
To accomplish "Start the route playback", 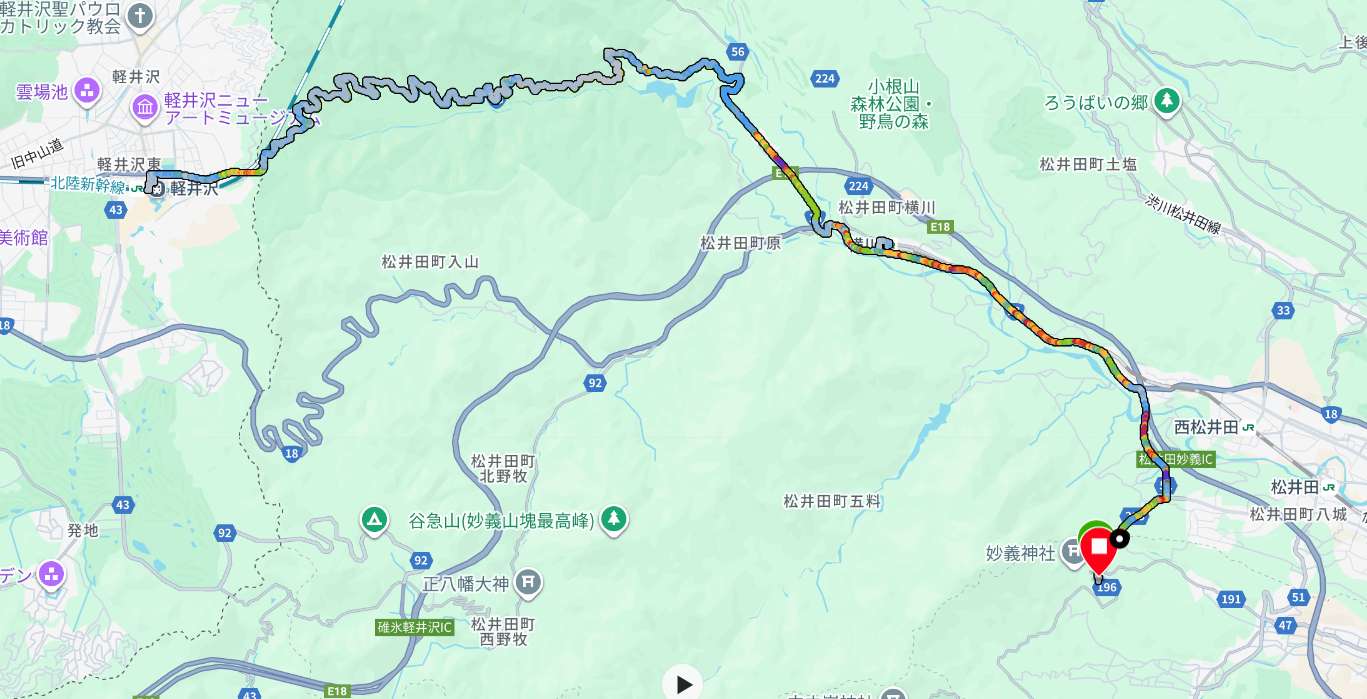I will pyautogui.click(x=683, y=684).
